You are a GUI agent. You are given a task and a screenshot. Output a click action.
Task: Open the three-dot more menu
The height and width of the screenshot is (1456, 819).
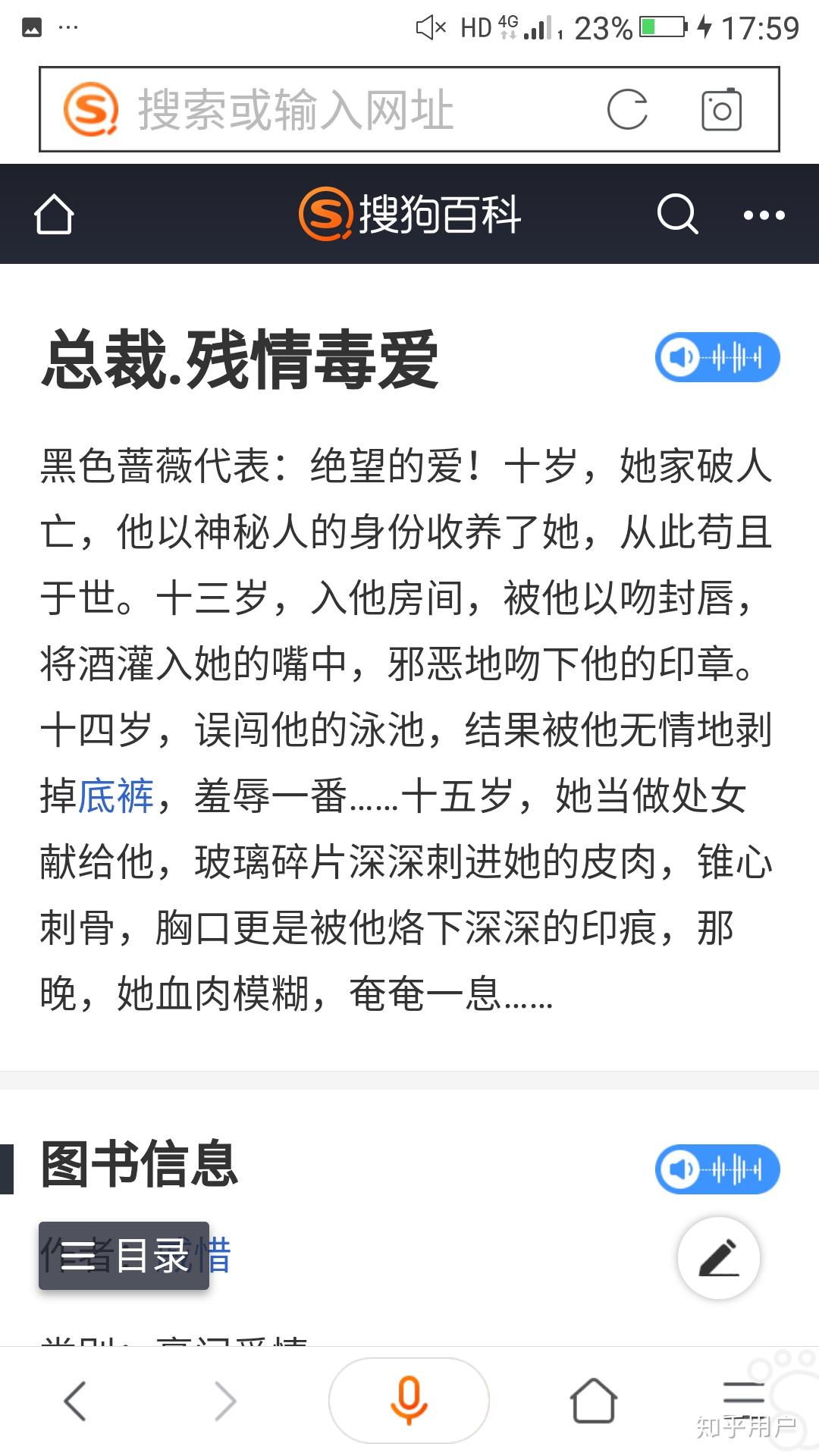tap(764, 215)
